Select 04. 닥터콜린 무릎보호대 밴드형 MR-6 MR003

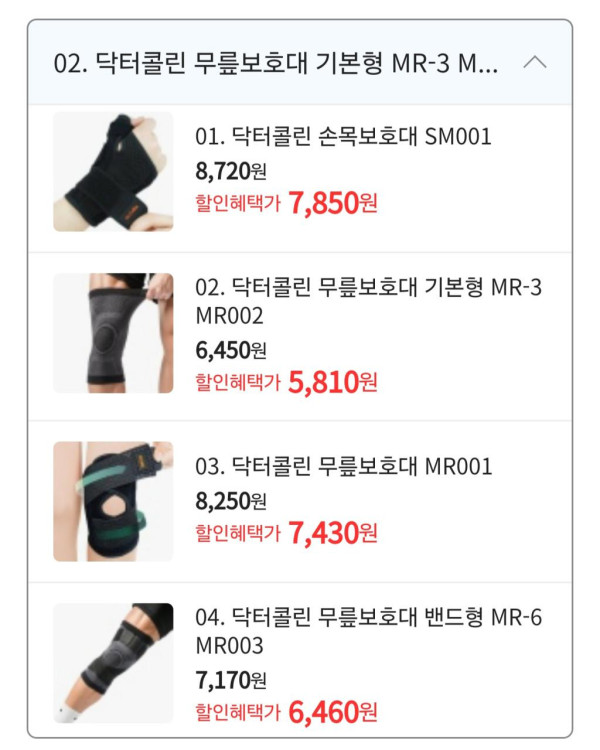368,631
